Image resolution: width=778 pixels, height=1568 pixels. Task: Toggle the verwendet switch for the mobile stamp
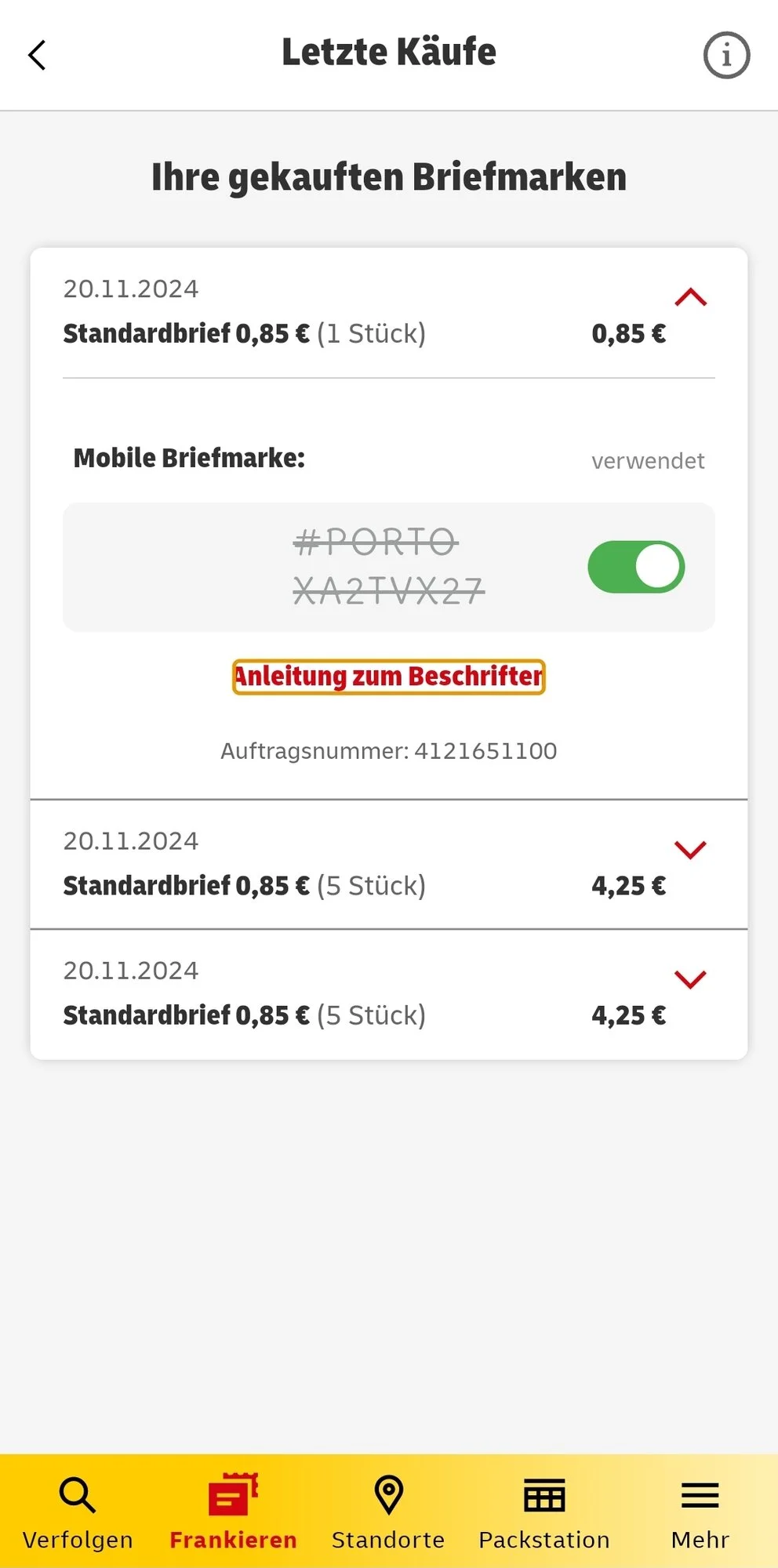point(636,567)
